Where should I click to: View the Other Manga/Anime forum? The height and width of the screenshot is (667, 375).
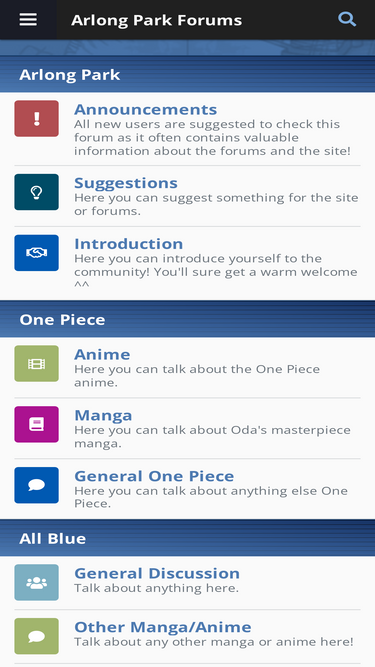[163, 627]
